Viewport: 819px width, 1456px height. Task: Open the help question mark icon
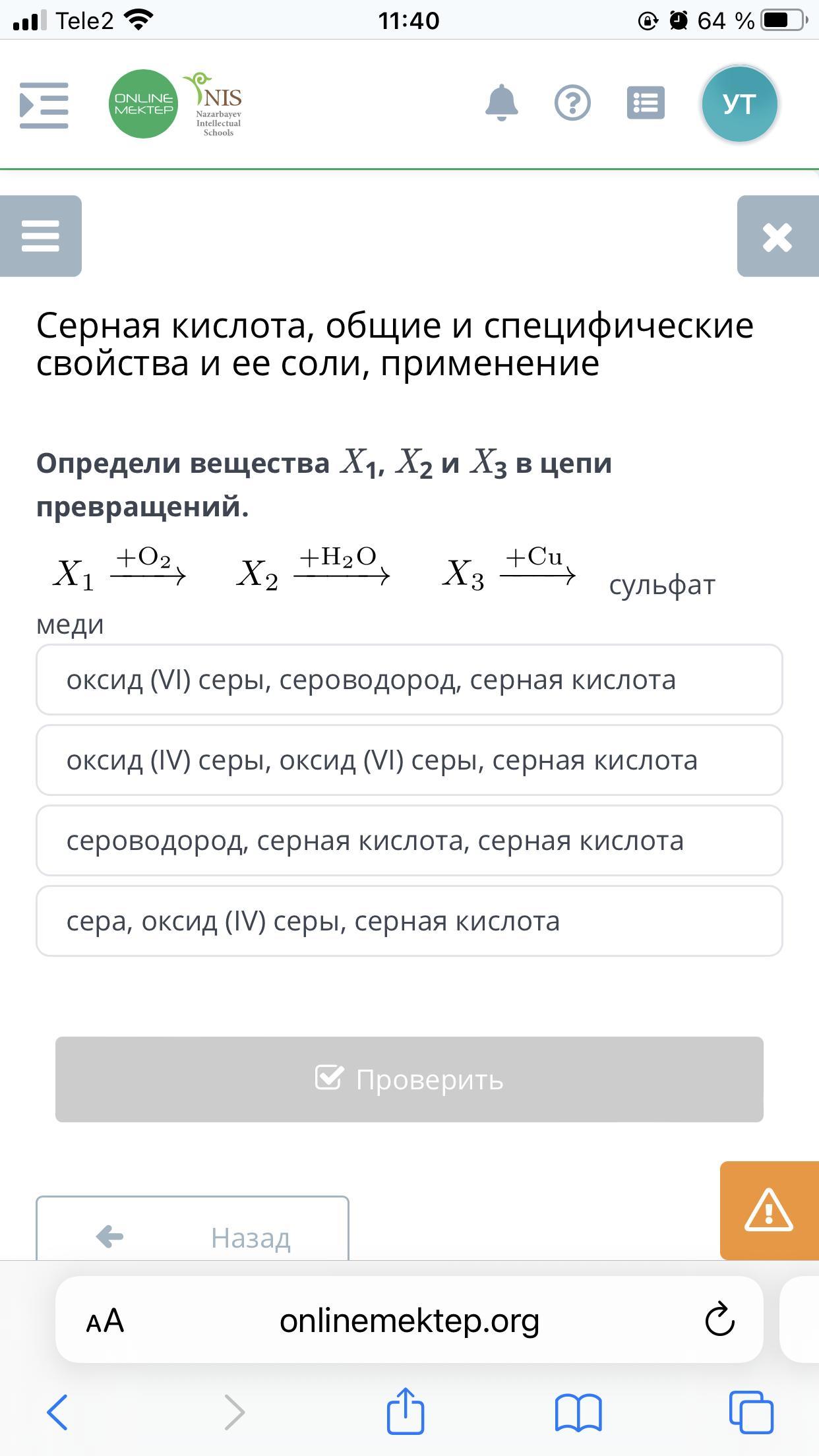coord(572,103)
